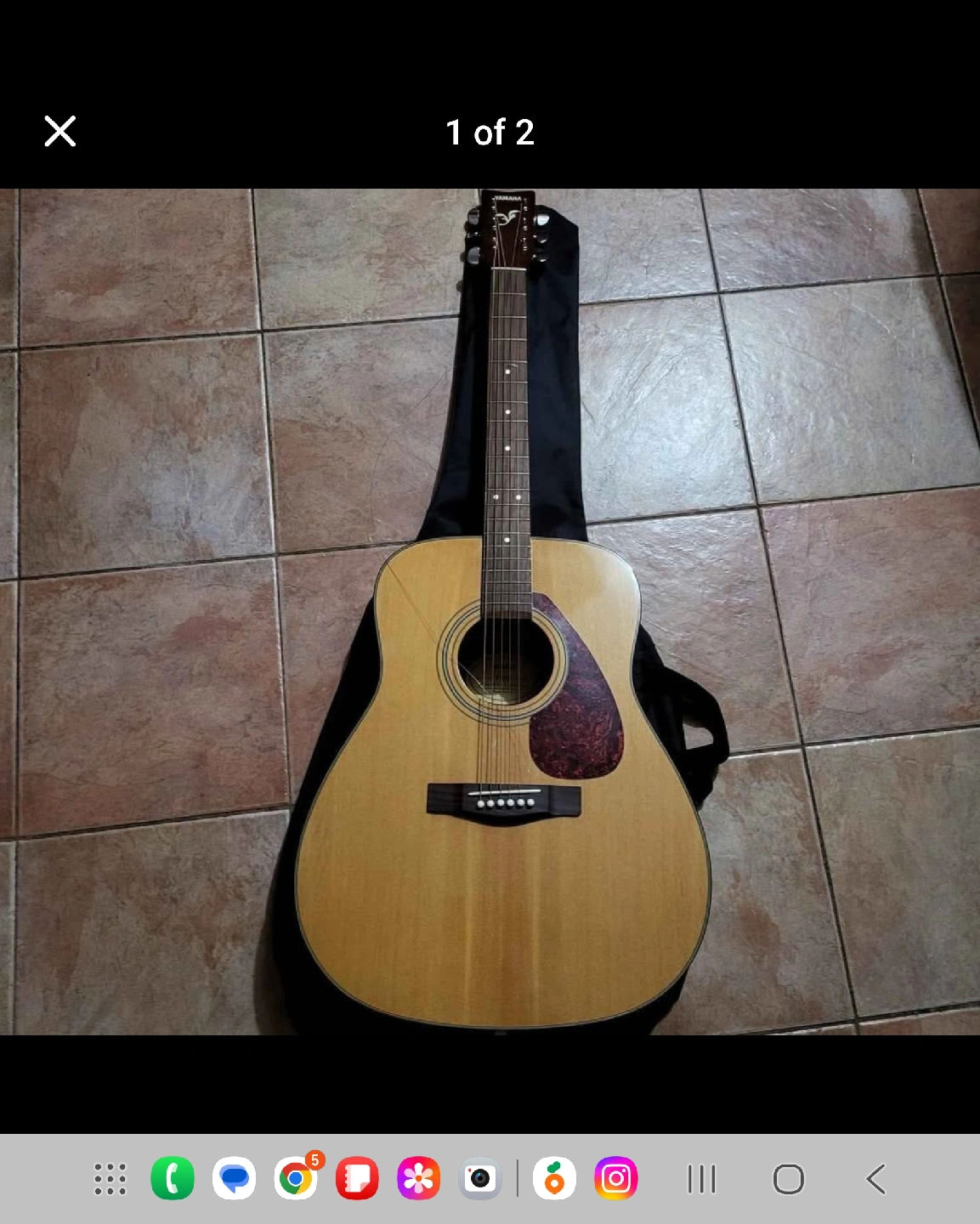Go to the home screen

pyautogui.click(x=788, y=1179)
